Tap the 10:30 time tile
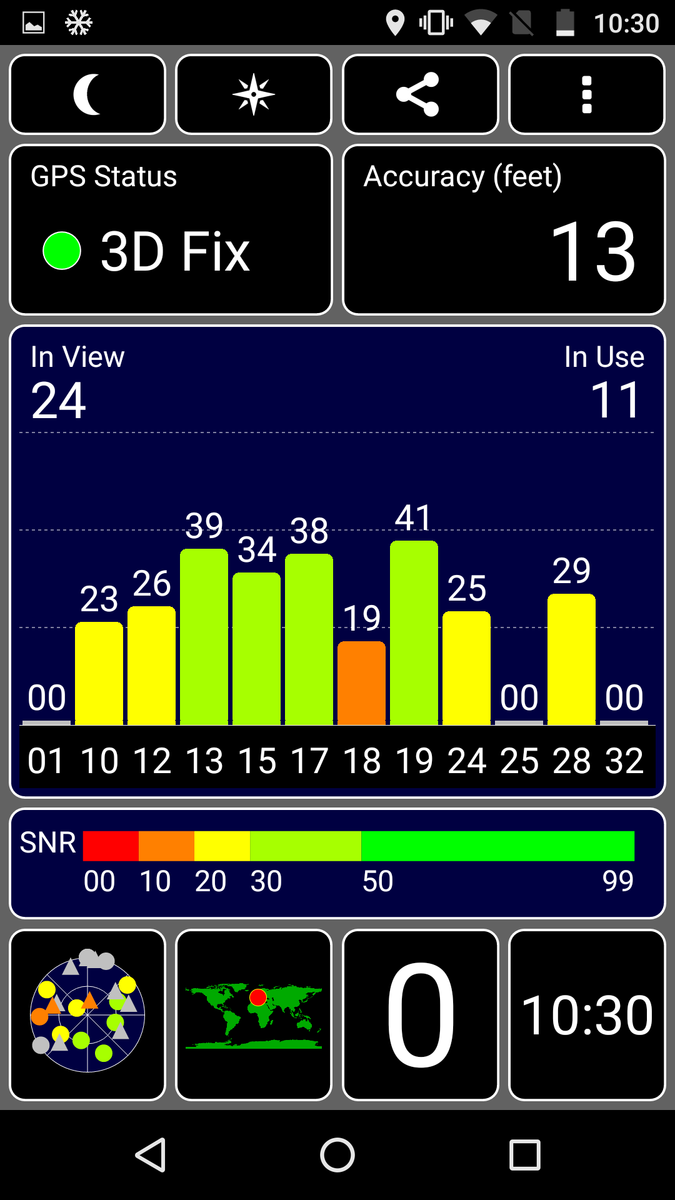The width and height of the screenshot is (675, 1200). click(x=587, y=1015)
